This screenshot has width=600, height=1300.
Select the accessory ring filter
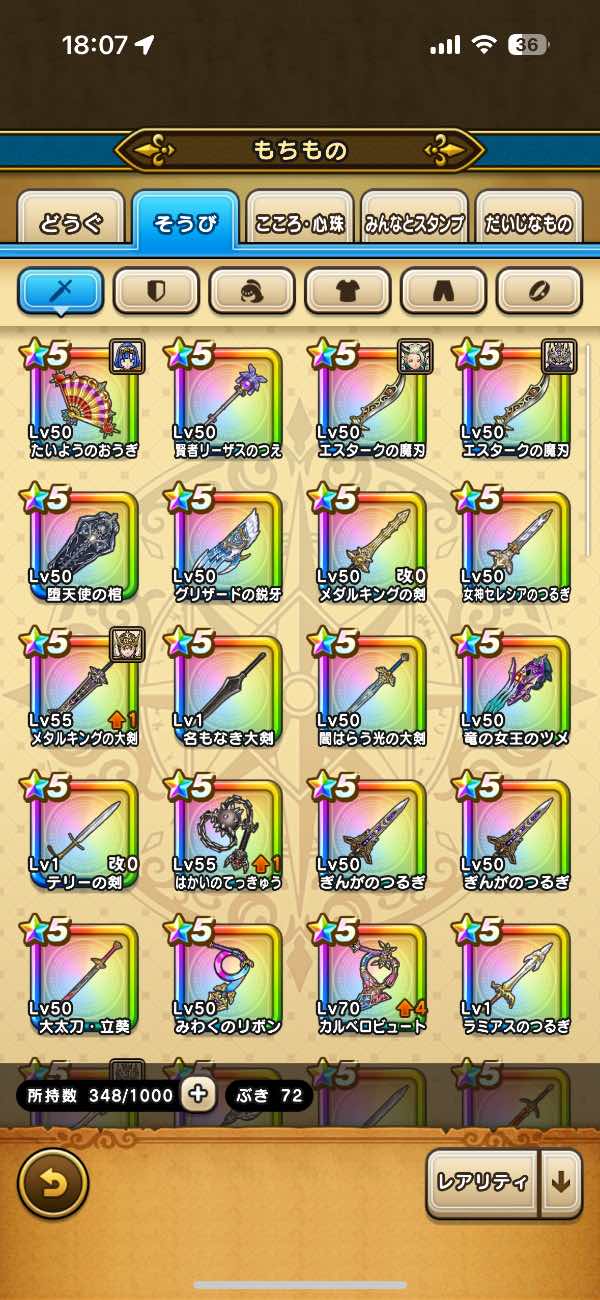(539, 291)
